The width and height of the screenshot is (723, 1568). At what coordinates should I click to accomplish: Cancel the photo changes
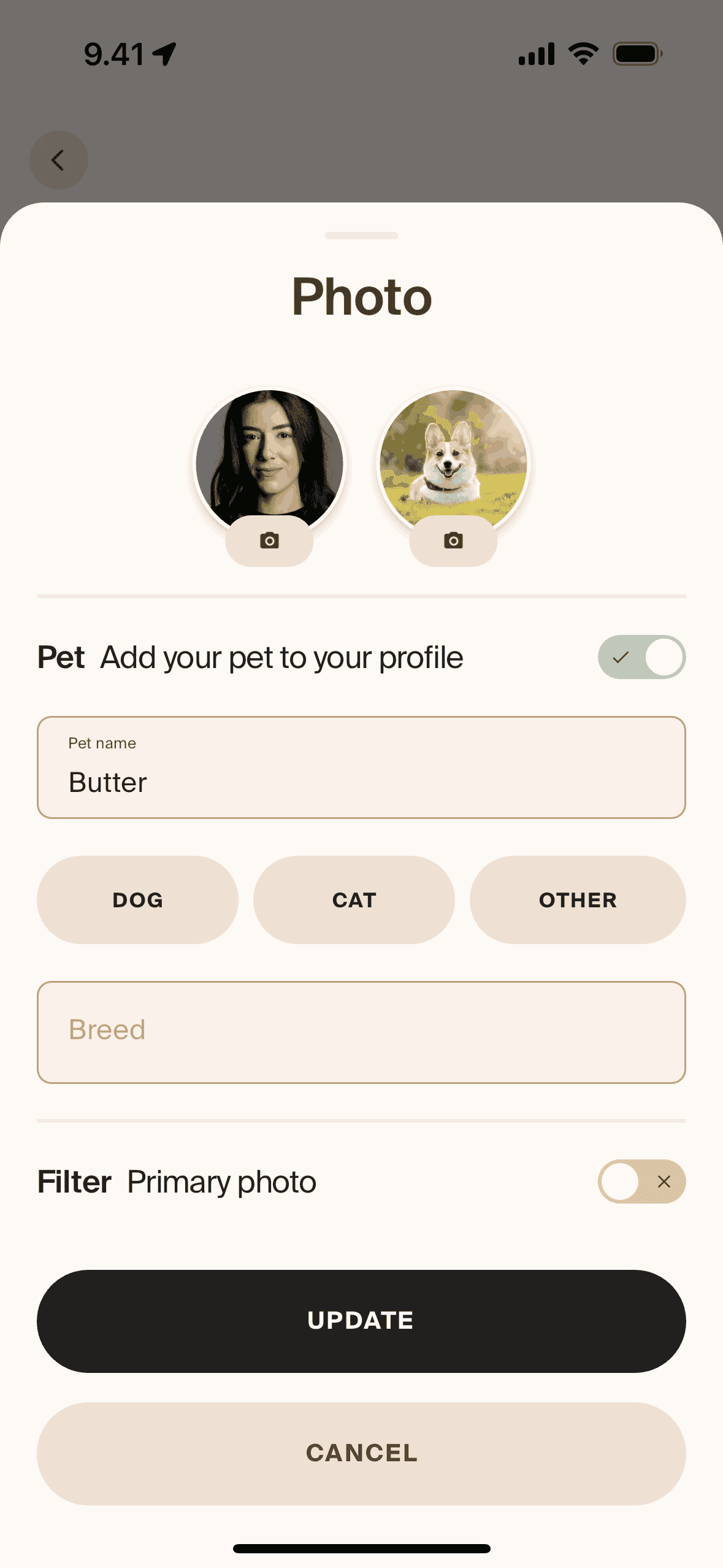pos(361,1453)
